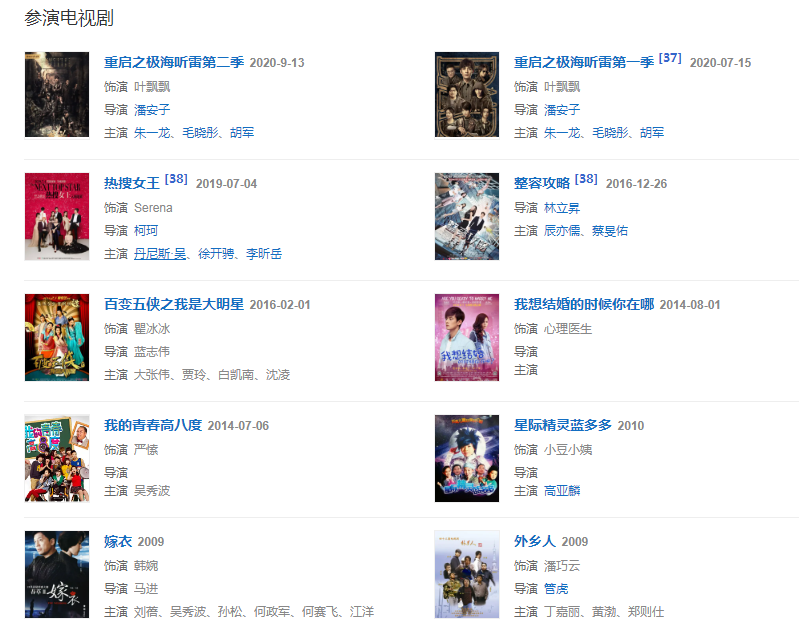The image size is (799, 635).
Task: Open director 马进's page
Action: click(146, 588)
